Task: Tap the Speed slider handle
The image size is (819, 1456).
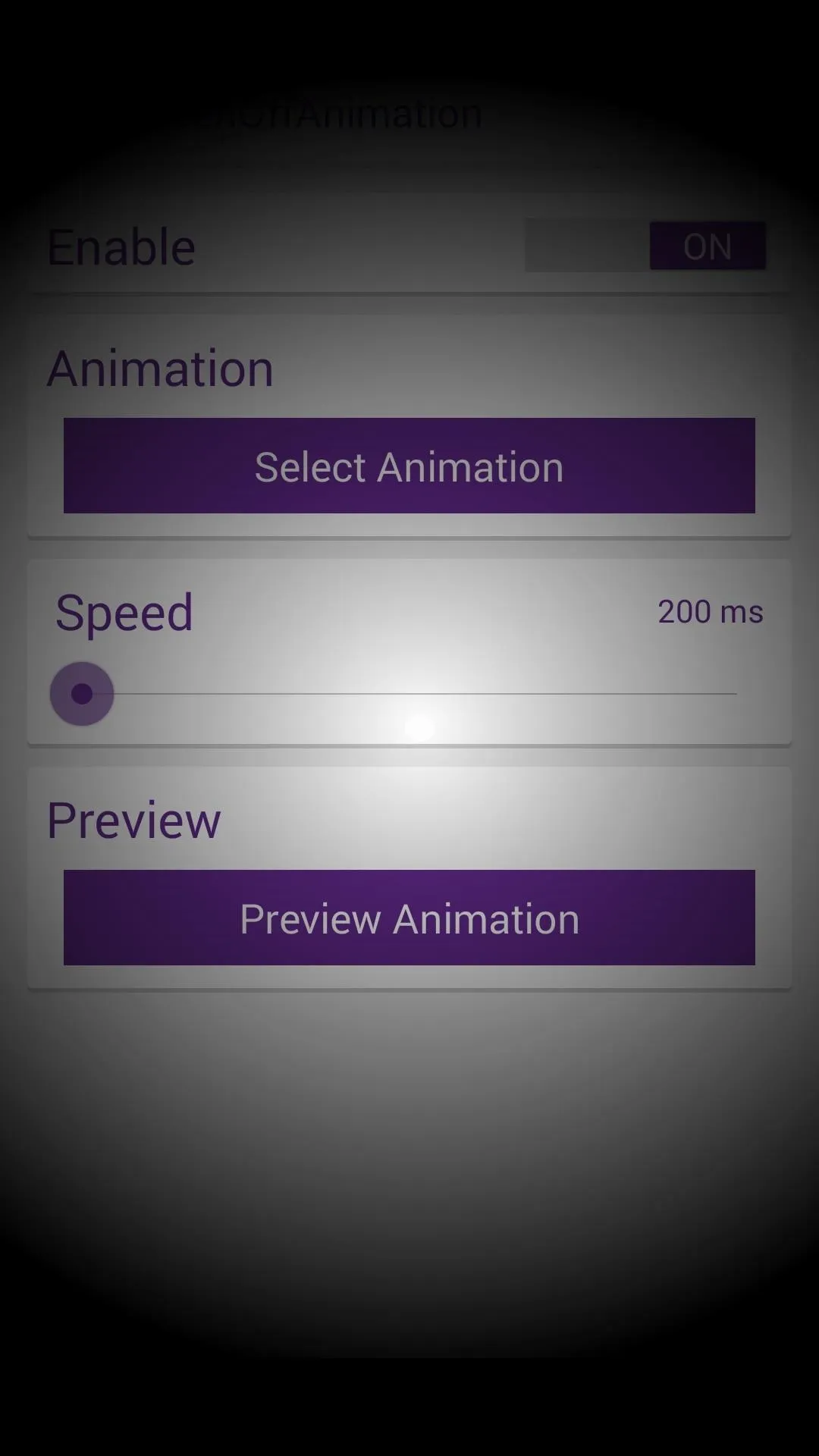Action: pyautogui.click(x=82, y=693)
